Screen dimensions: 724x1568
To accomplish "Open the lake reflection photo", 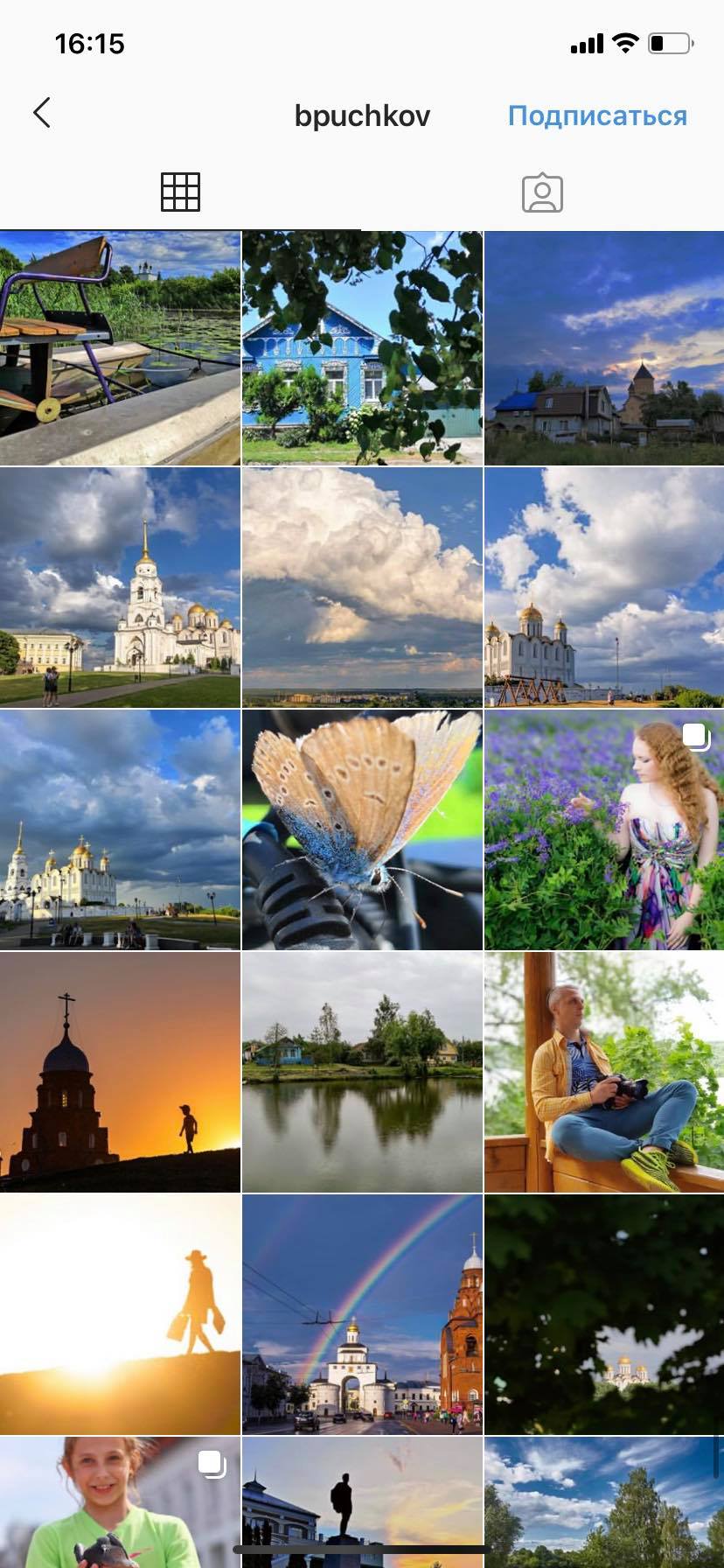I will pos(362,1072).
